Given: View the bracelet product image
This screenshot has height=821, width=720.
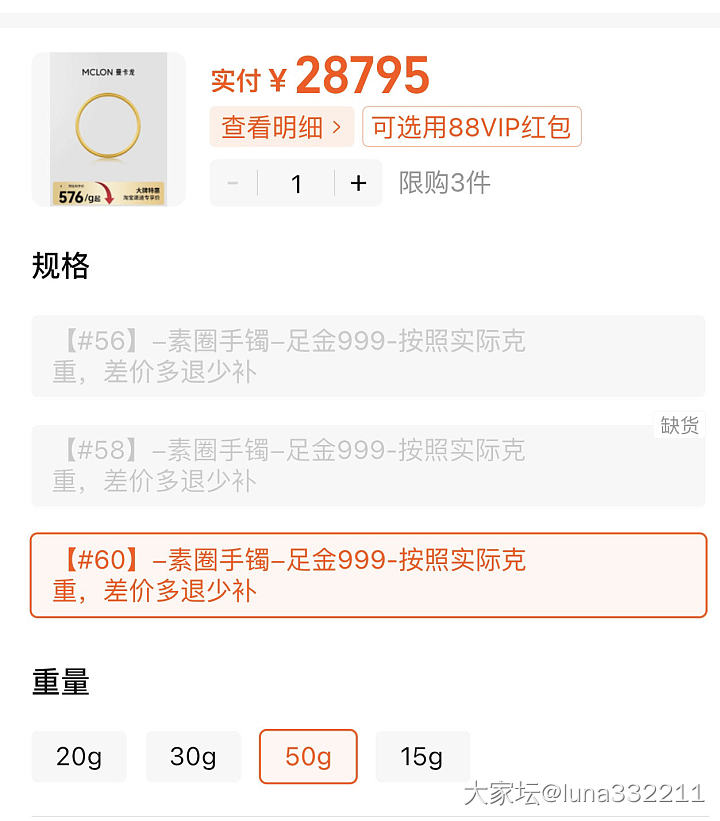Looking at the screenshot, I should point(109,129).
